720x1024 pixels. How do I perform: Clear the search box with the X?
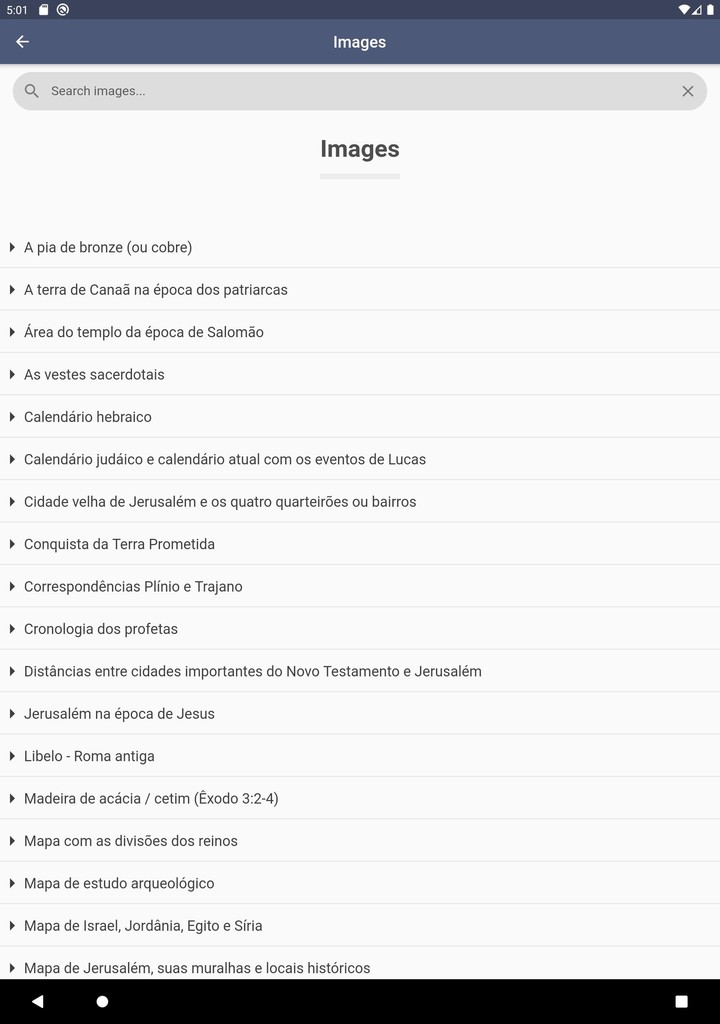click(688, 91)
